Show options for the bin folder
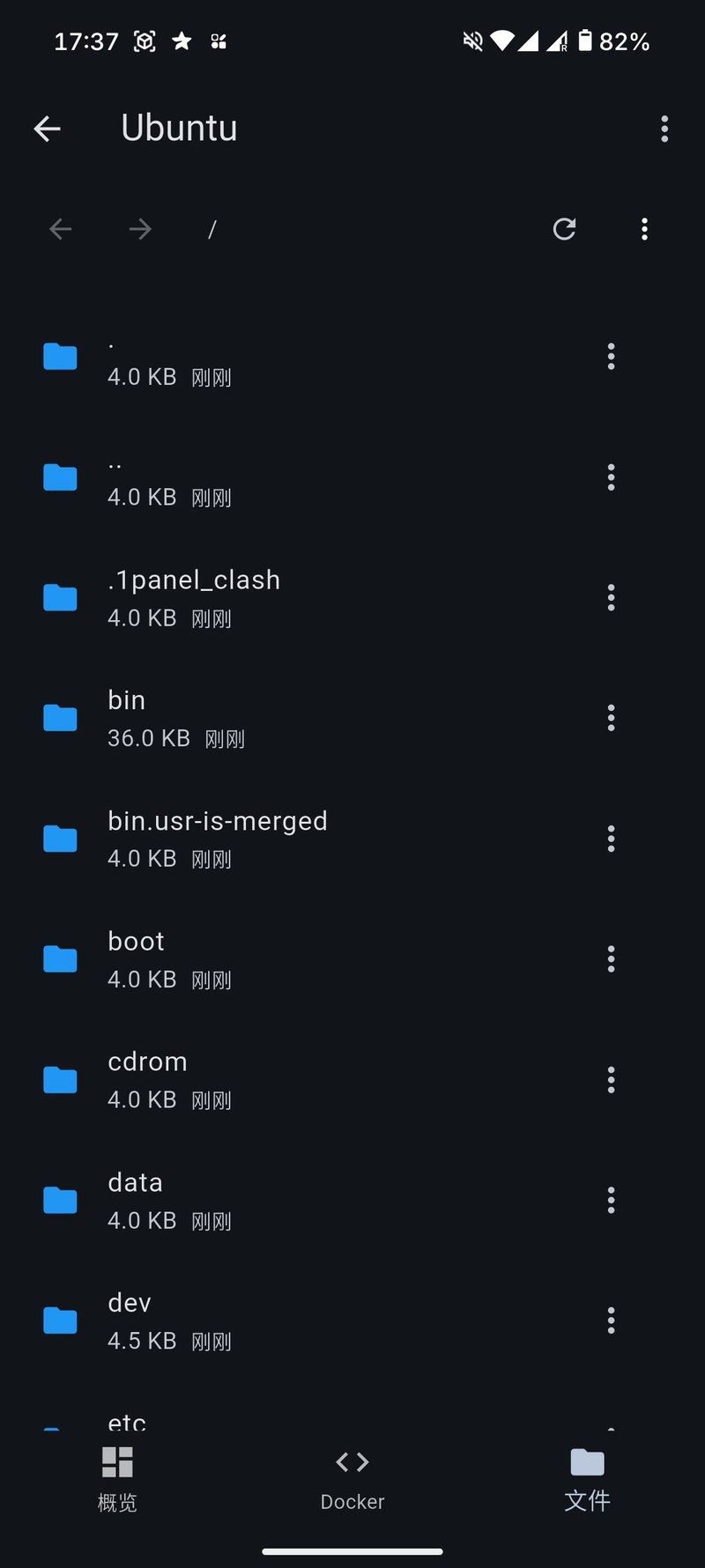Image resolution: width=705 pixels, height=1568 pixels. click(x=611, y=718)
